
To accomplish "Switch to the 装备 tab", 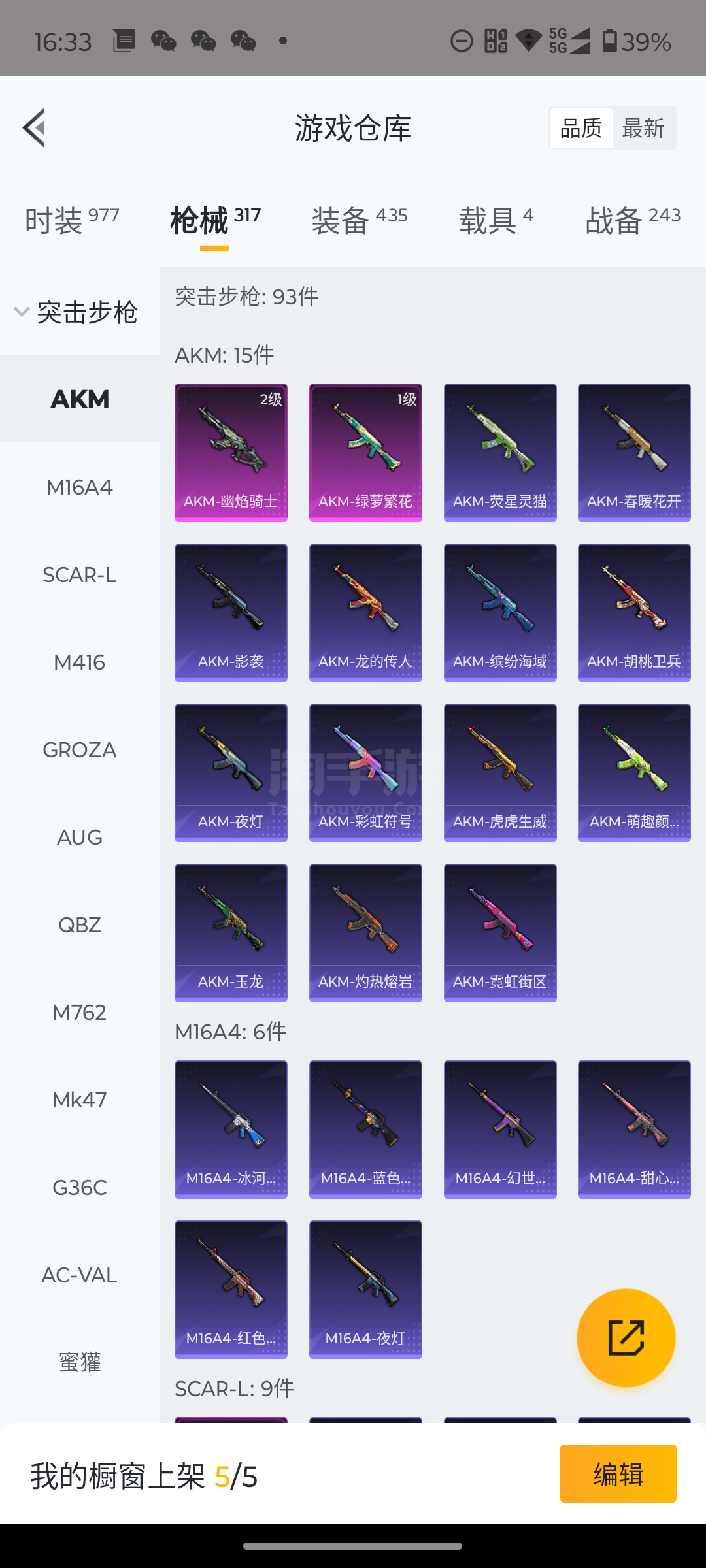I will pos(360,220).
